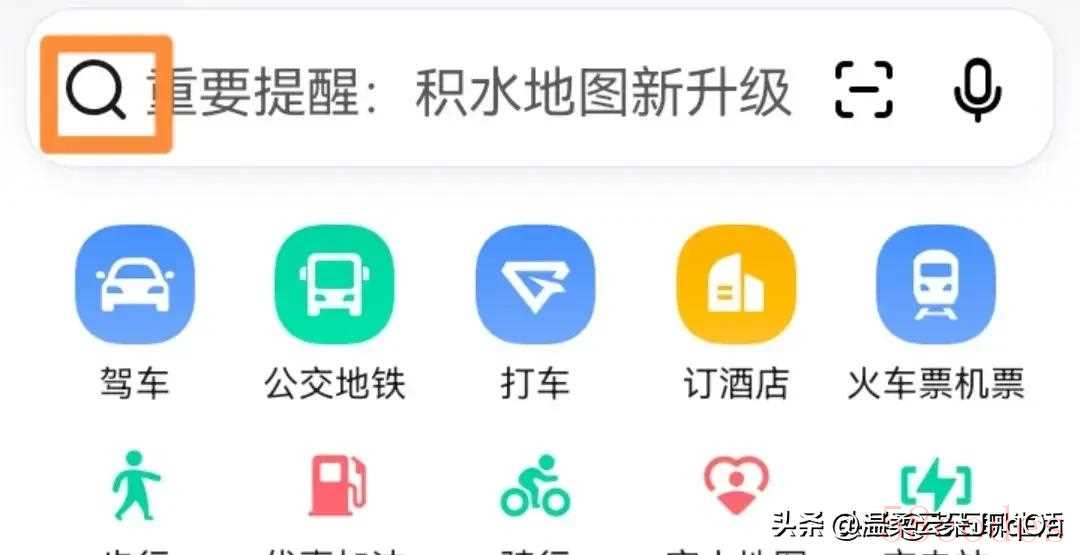
Task: Open 订酒店 hotel booking
Action: click(x=736, y=284)
